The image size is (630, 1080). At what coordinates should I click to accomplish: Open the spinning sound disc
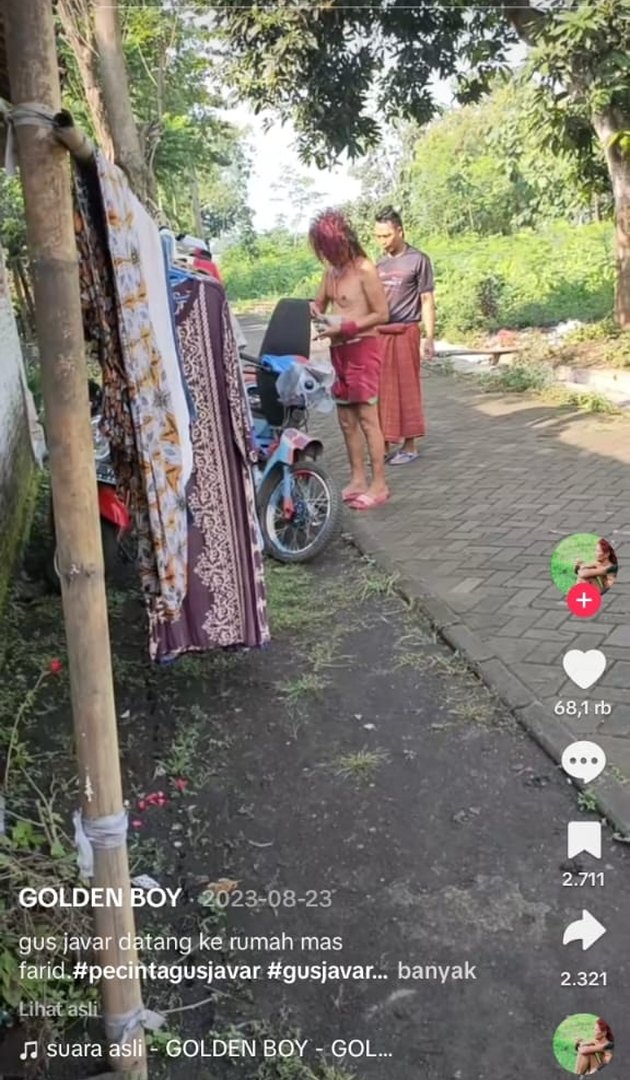[x=584, y=1044]
